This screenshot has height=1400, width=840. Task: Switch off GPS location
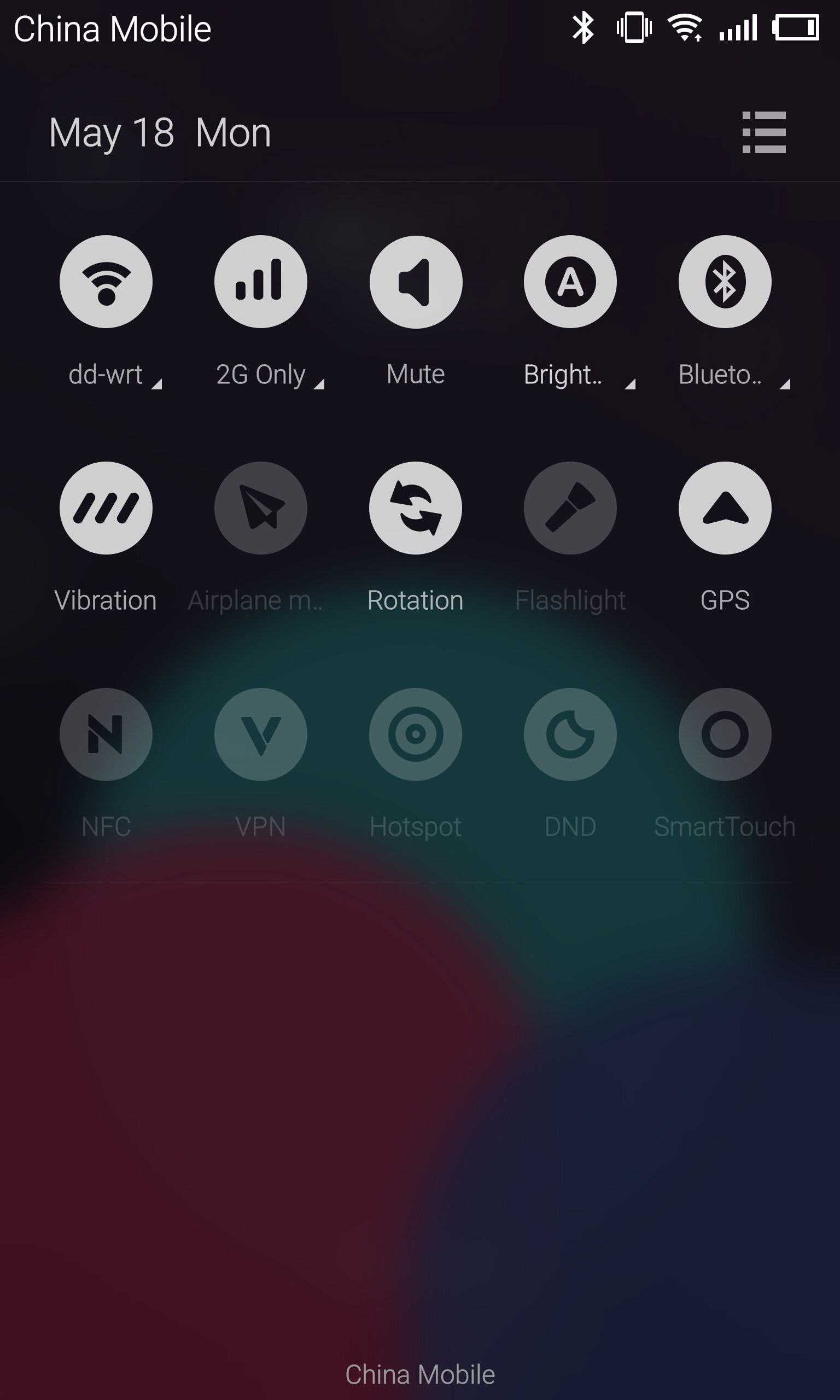point(725,508)
